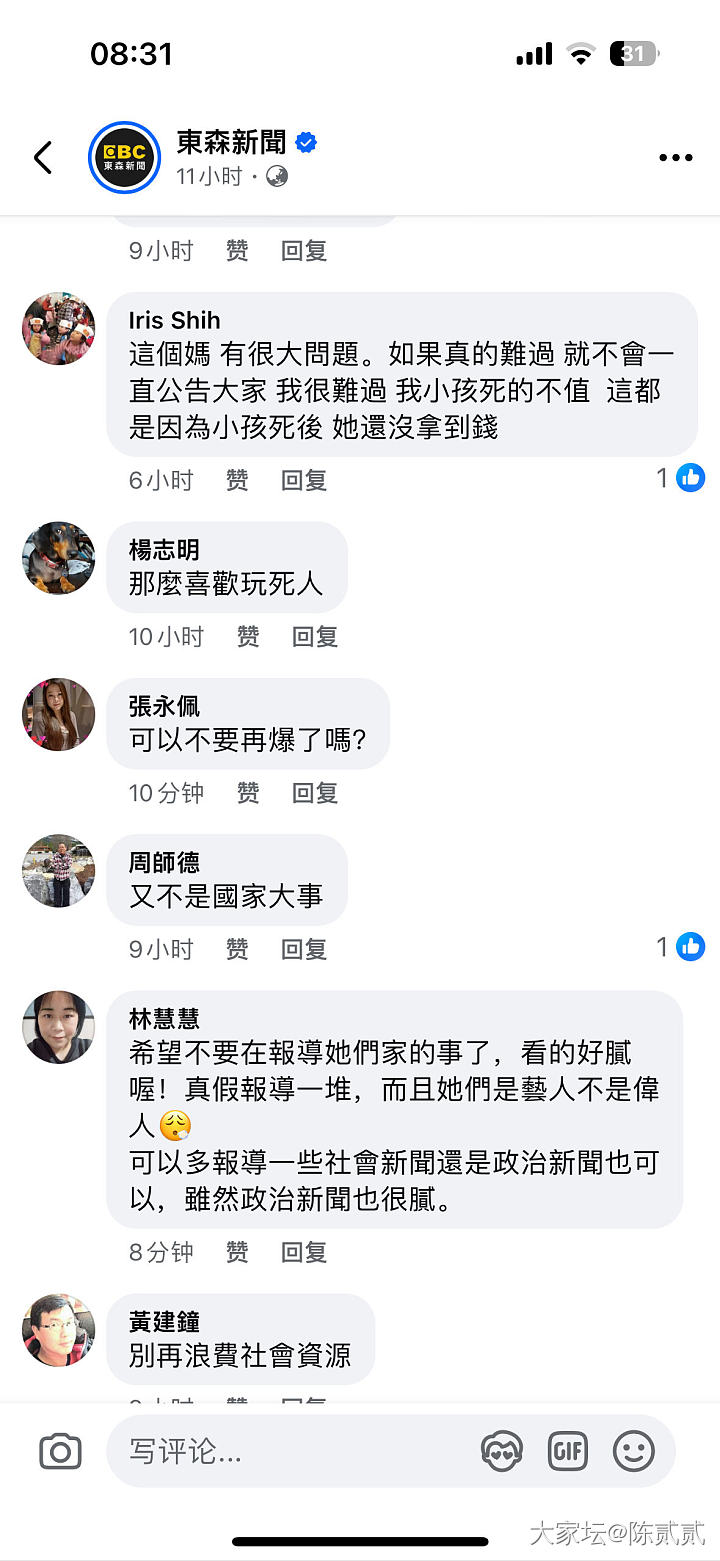Open the GIF picker
720x1561 pixels.
click(567, 1452)
